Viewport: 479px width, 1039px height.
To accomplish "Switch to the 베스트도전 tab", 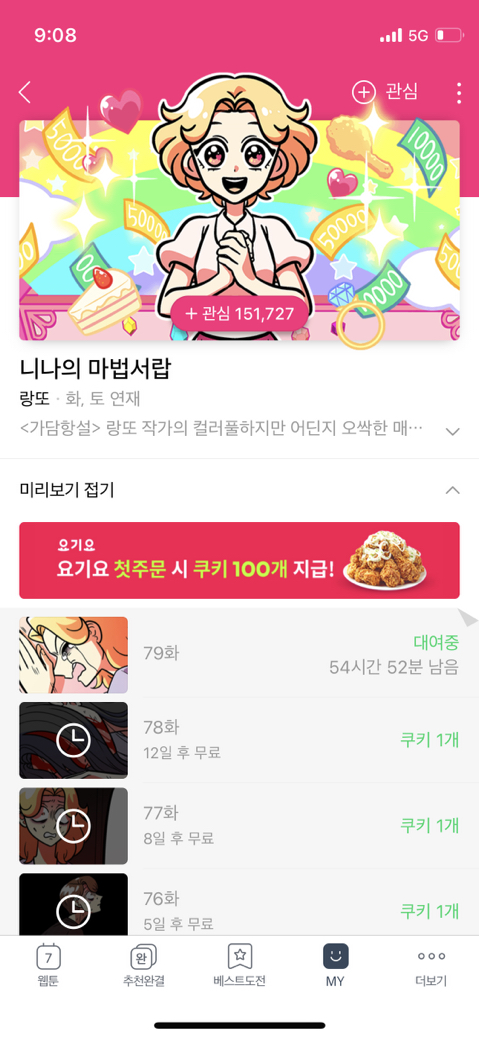I will tap(239, 965).
